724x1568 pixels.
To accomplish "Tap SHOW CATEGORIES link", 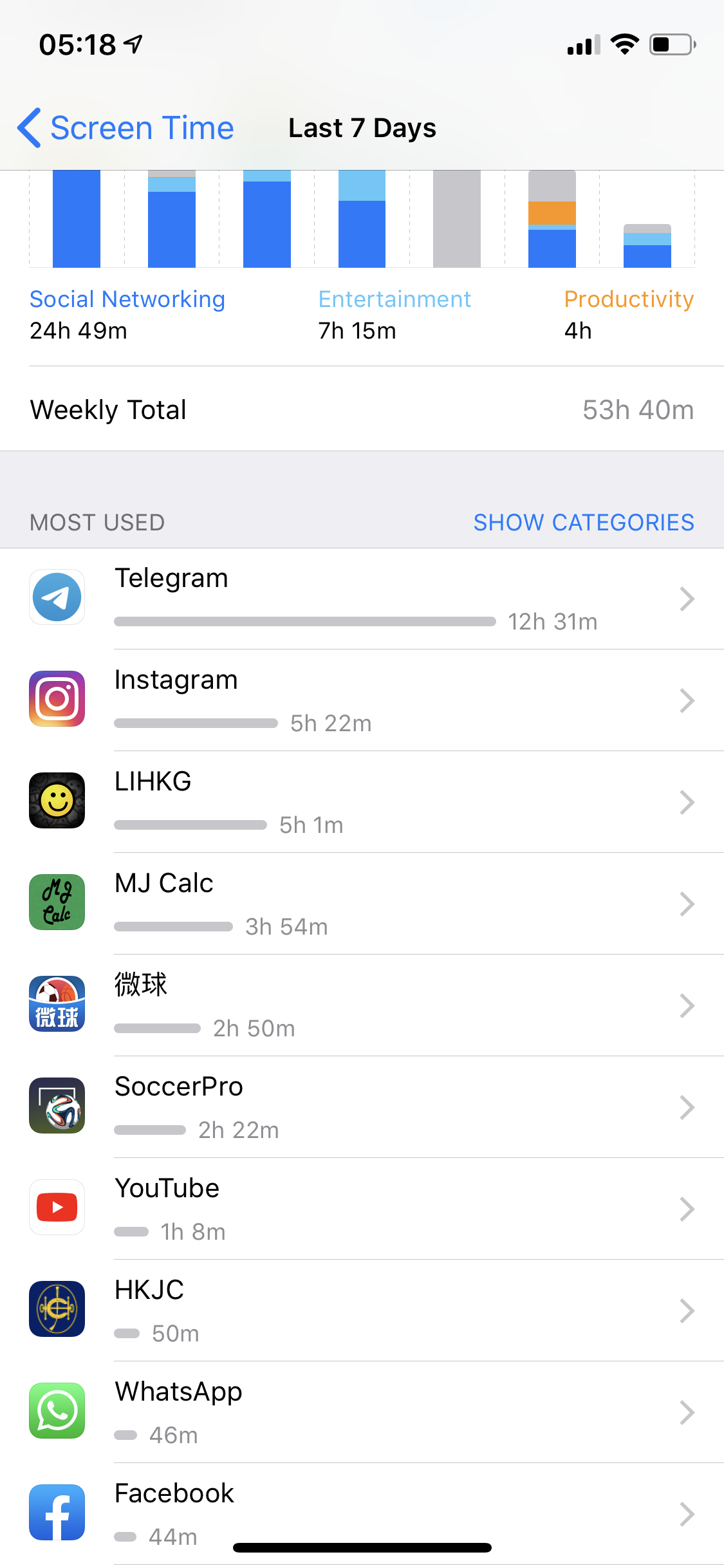I will coord(584,522).
